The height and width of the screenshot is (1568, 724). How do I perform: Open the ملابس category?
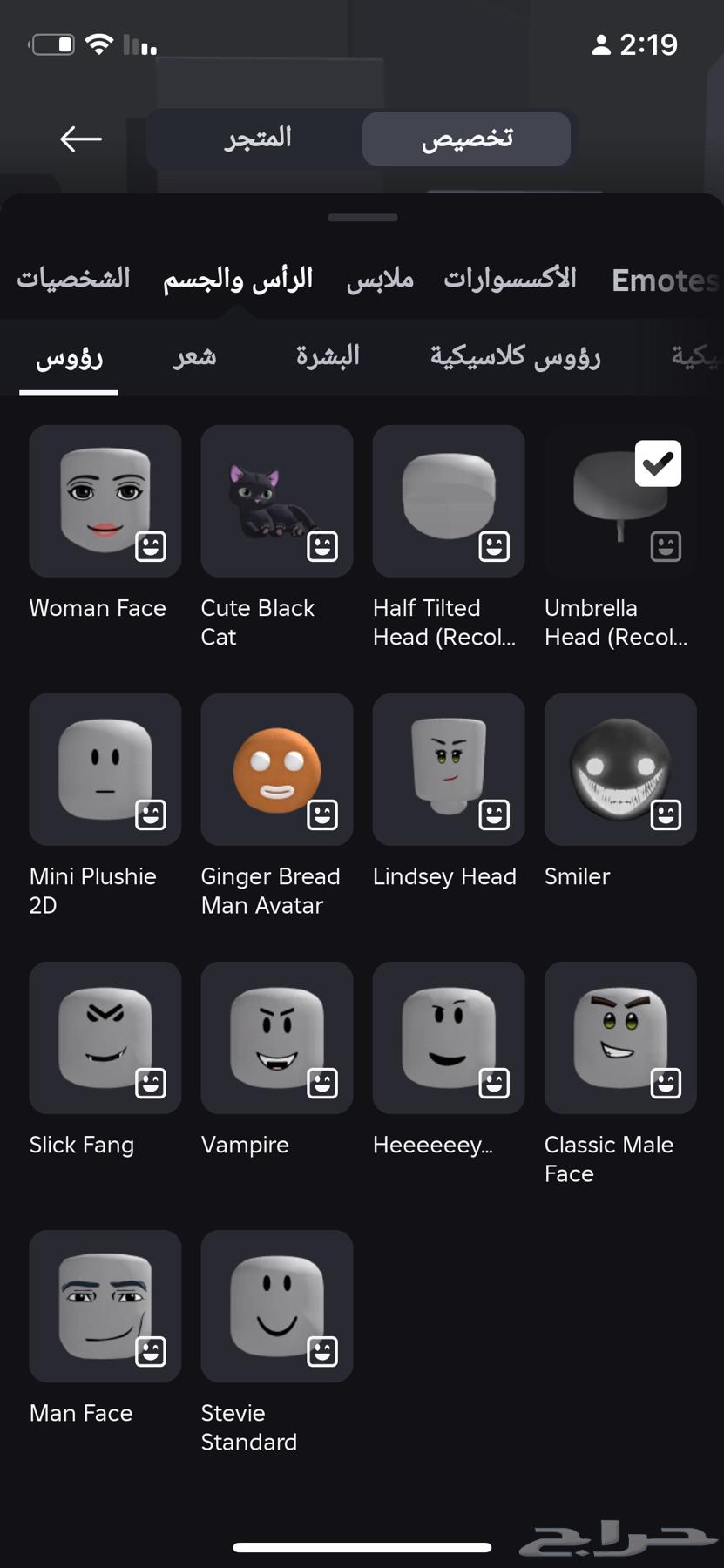(380, 279)
